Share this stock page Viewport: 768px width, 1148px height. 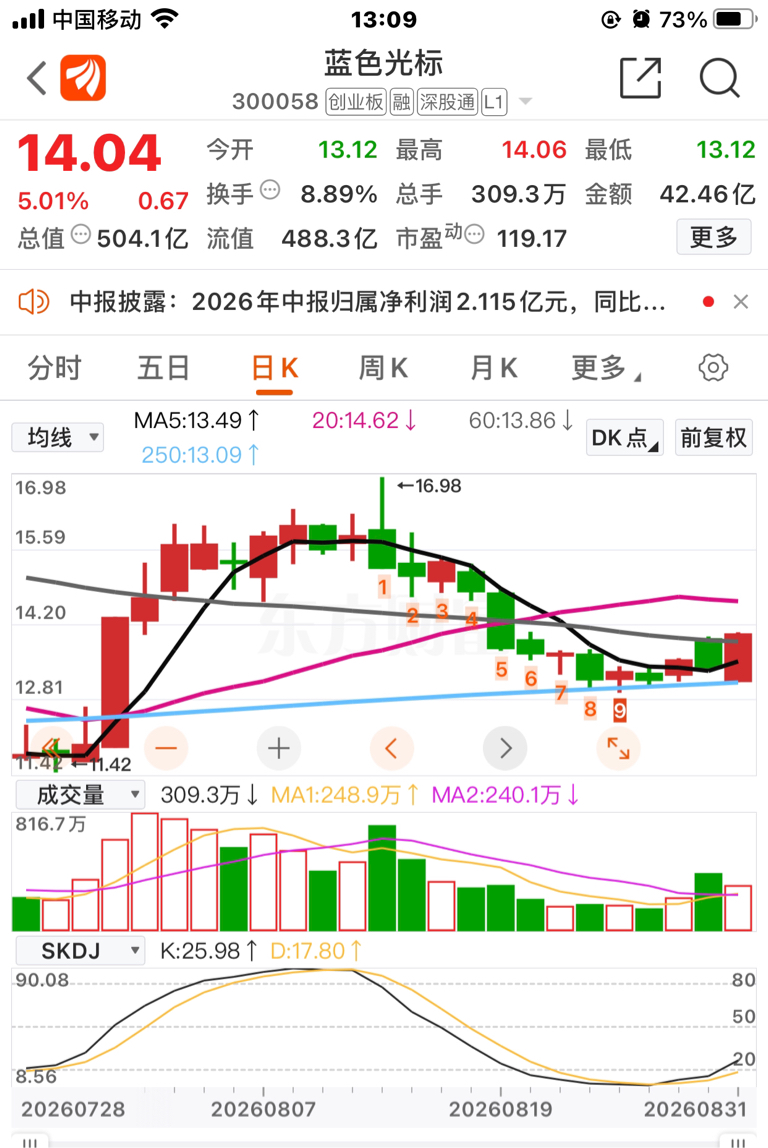coord(641,78)
